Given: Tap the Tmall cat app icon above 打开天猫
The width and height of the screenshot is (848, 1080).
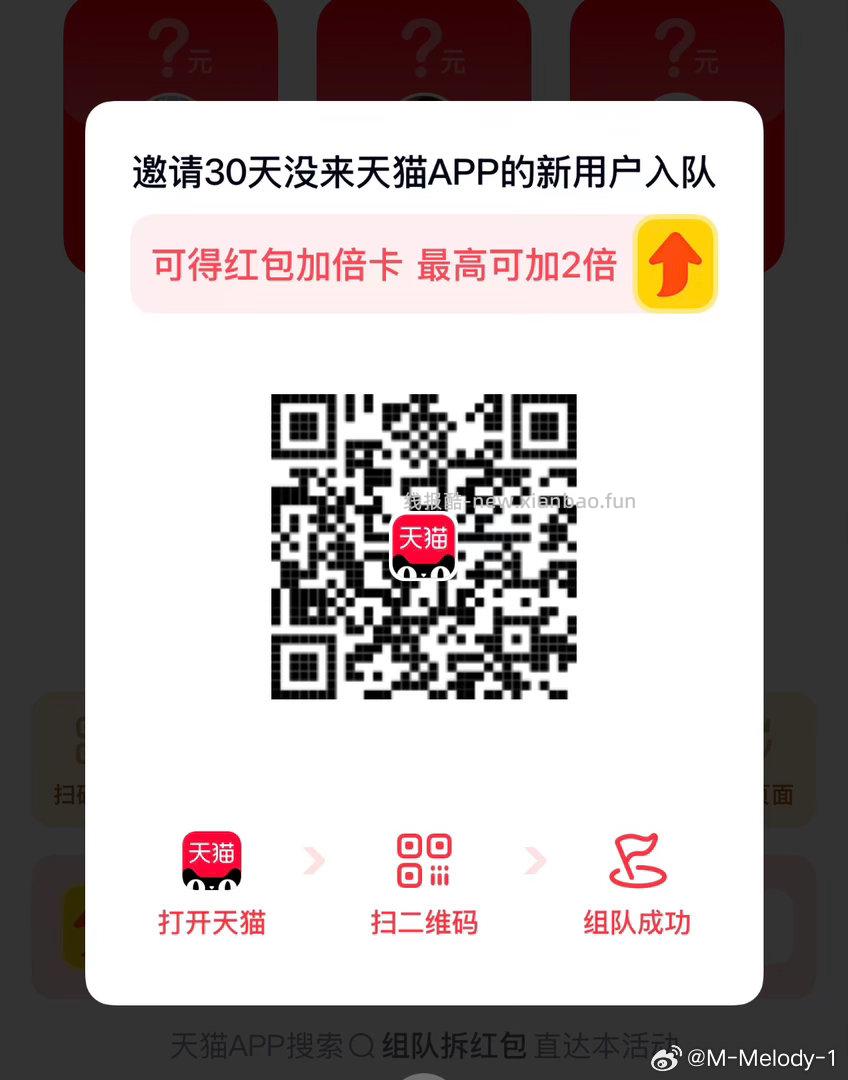Looking at the screenshot, I should [x=211, y=860].
